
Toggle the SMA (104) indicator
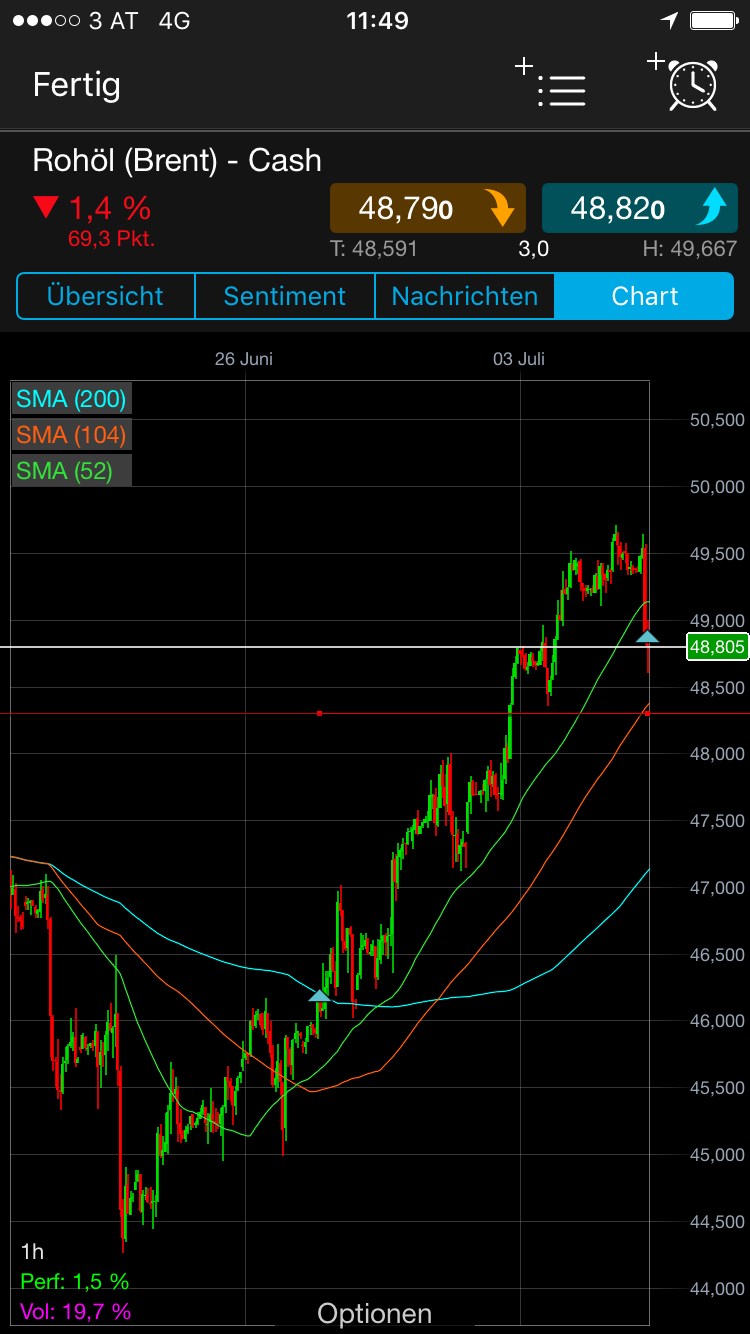[x=71, y=434]
